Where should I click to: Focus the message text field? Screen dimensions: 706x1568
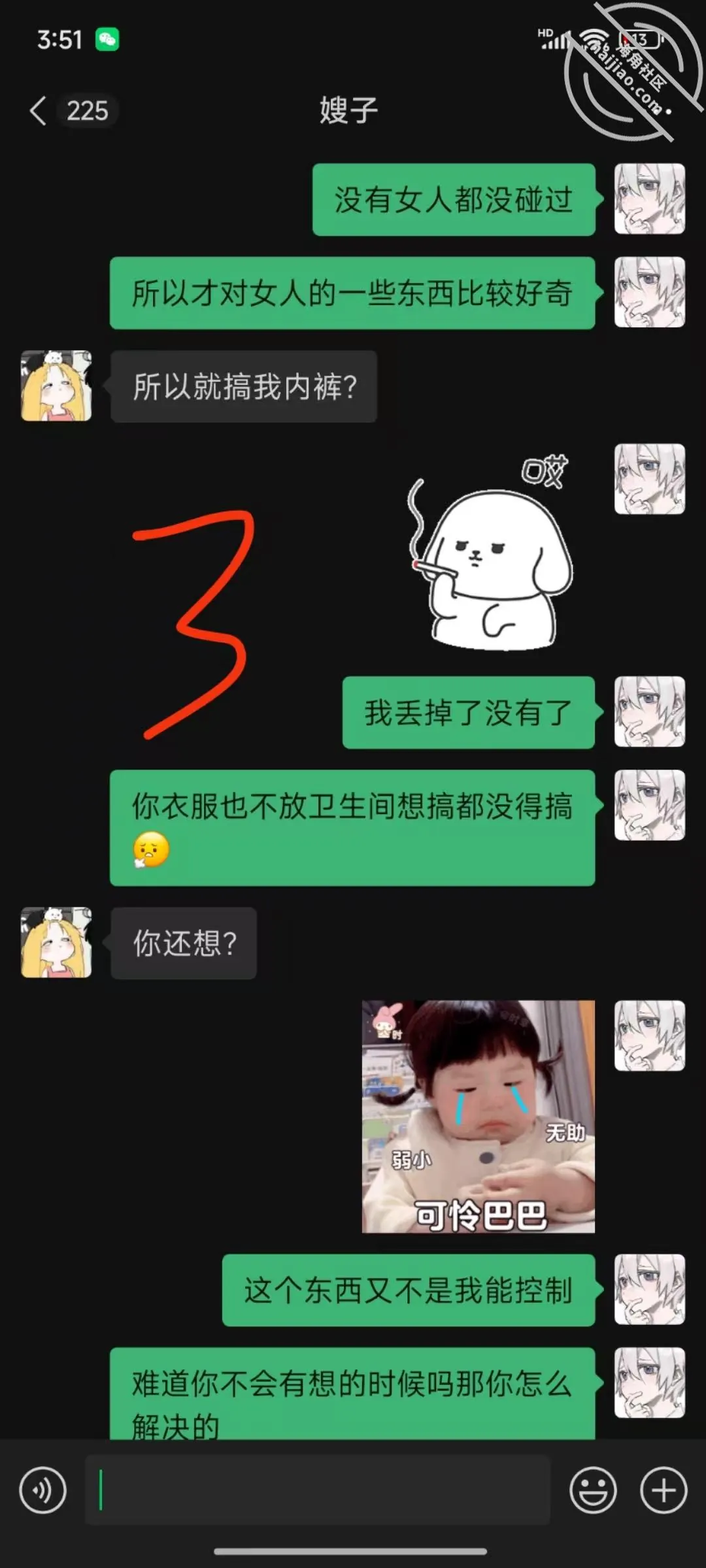(317, 1490)
